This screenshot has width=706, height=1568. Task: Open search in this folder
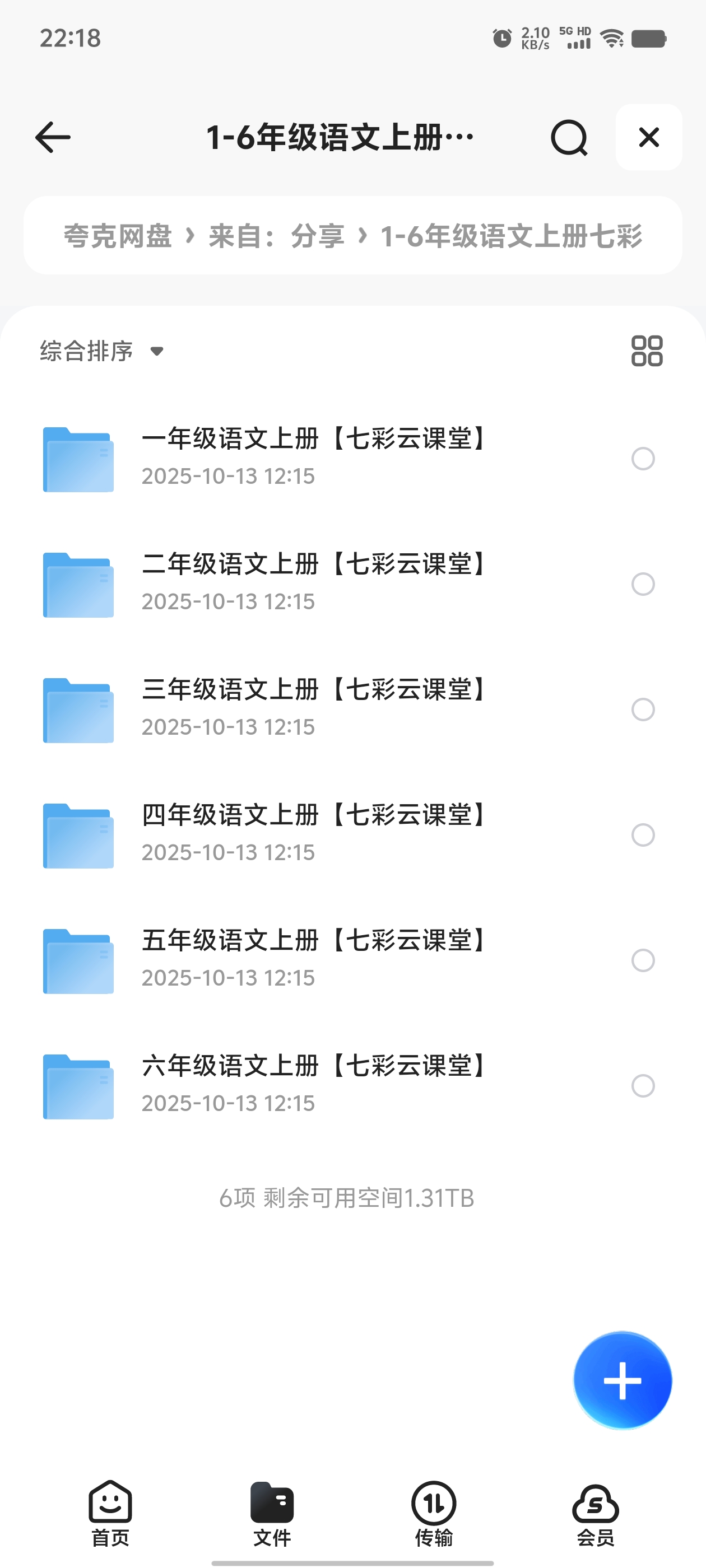[569, 138]
